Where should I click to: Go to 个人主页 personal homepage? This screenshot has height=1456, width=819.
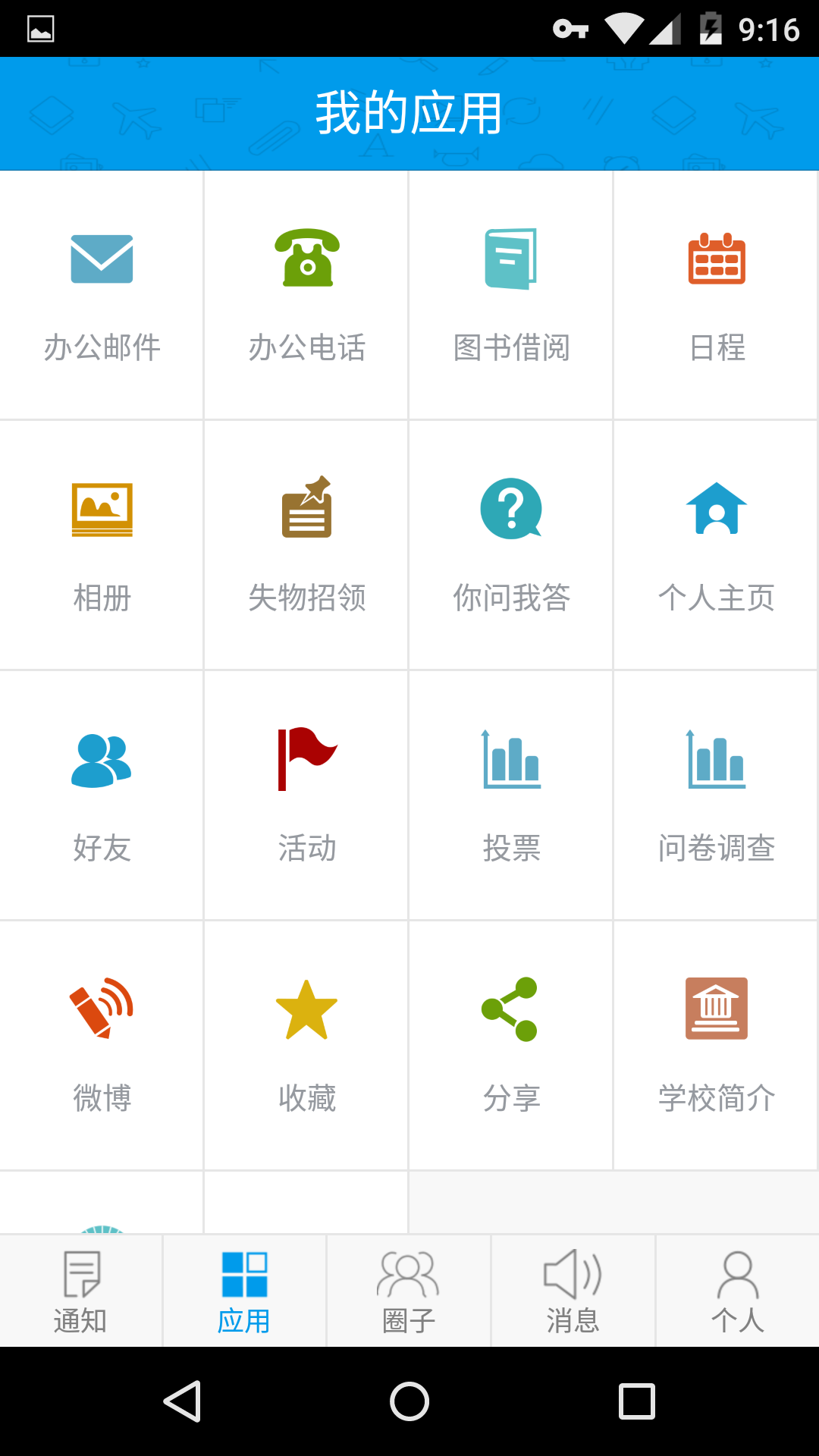click(716, 544)
